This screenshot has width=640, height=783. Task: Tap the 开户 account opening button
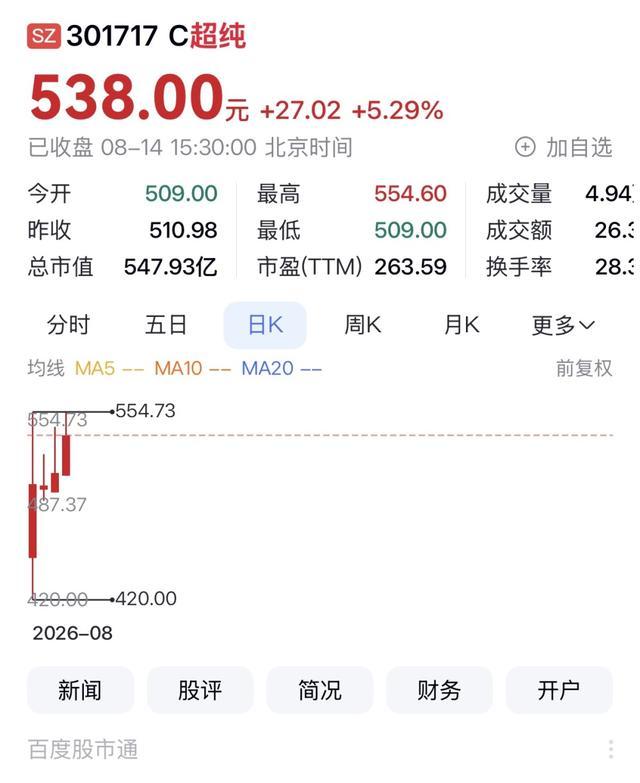point(559,690)
